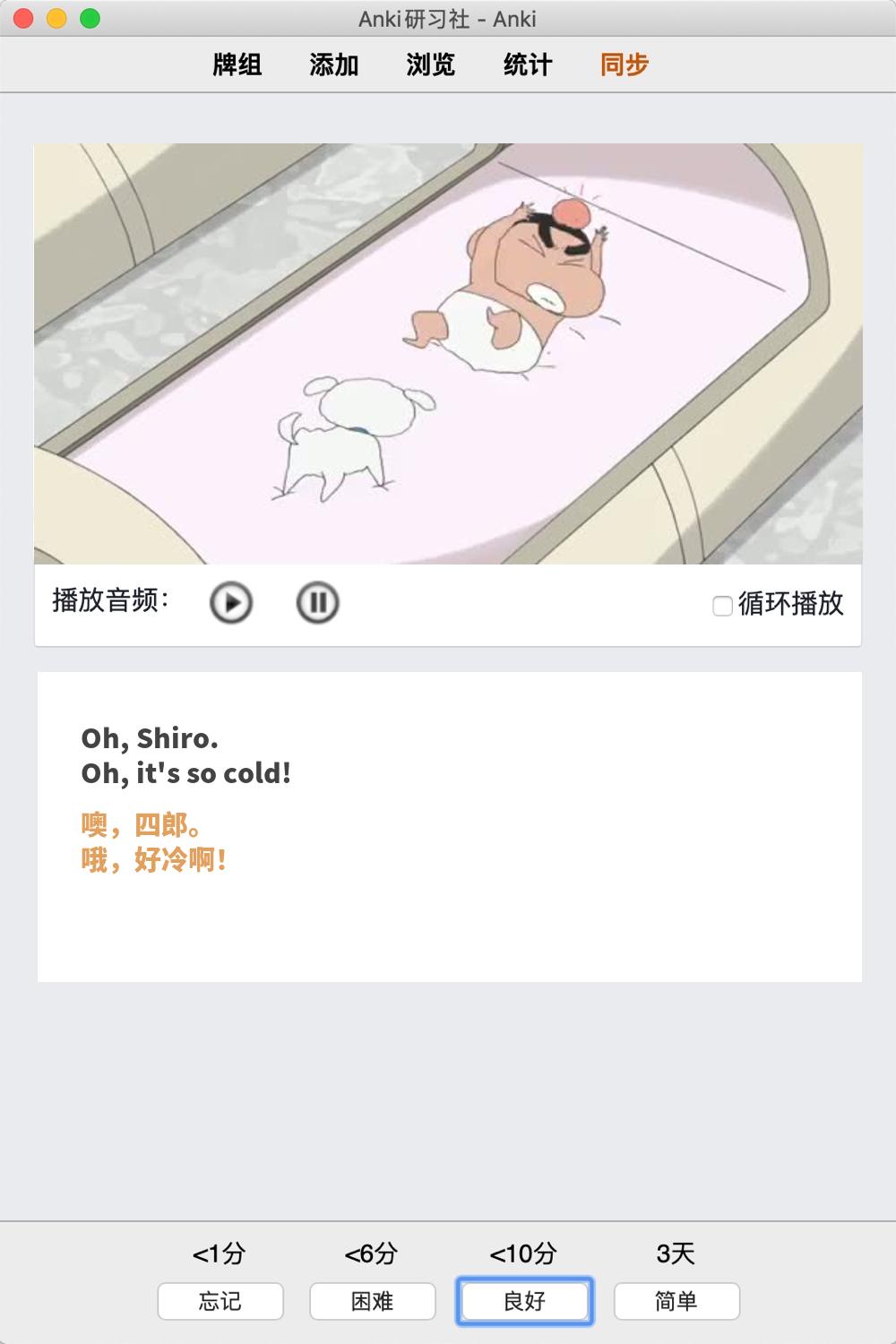Minimize the window with yellow button

tap(56, 18)
